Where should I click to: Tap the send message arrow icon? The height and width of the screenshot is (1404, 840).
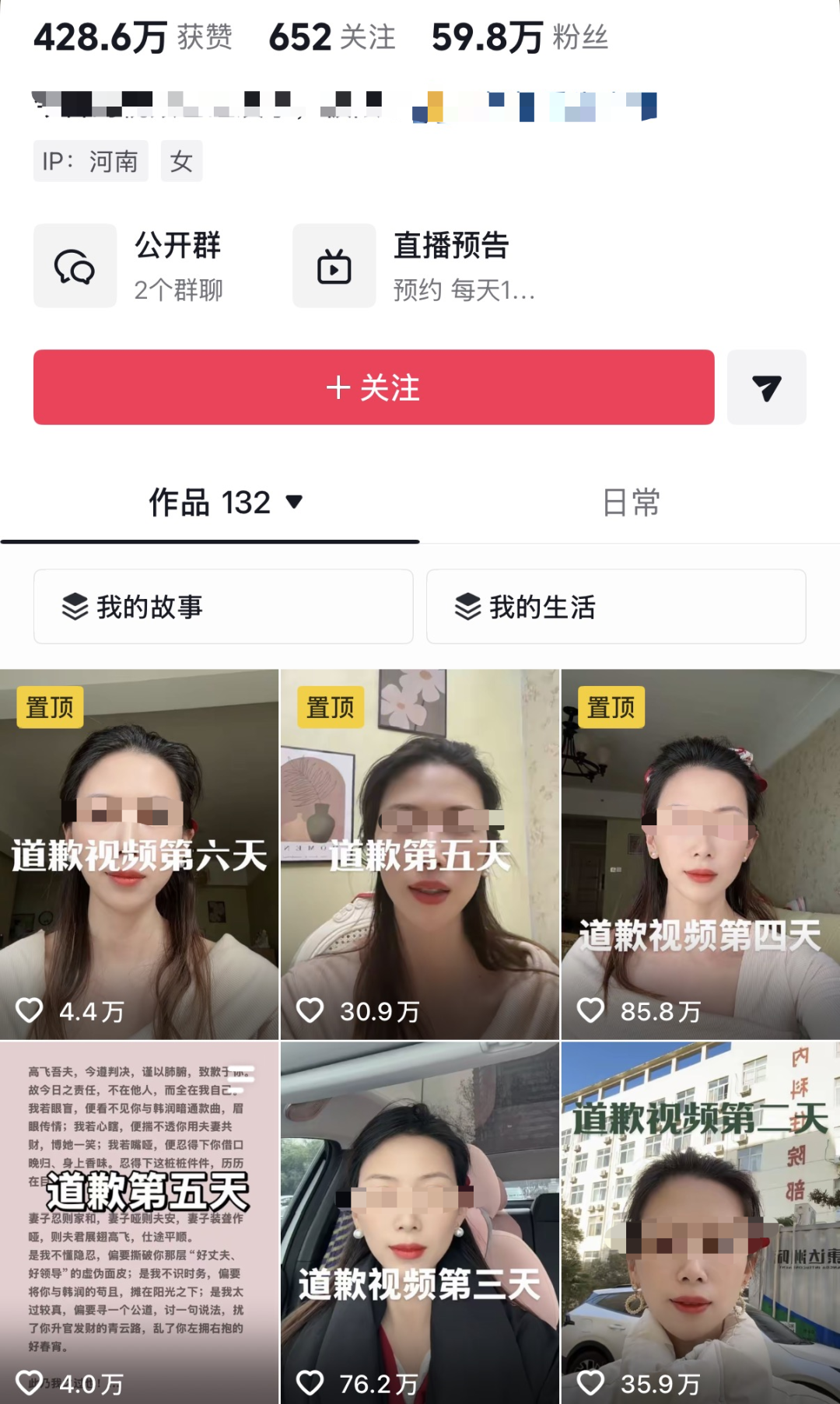766,387
